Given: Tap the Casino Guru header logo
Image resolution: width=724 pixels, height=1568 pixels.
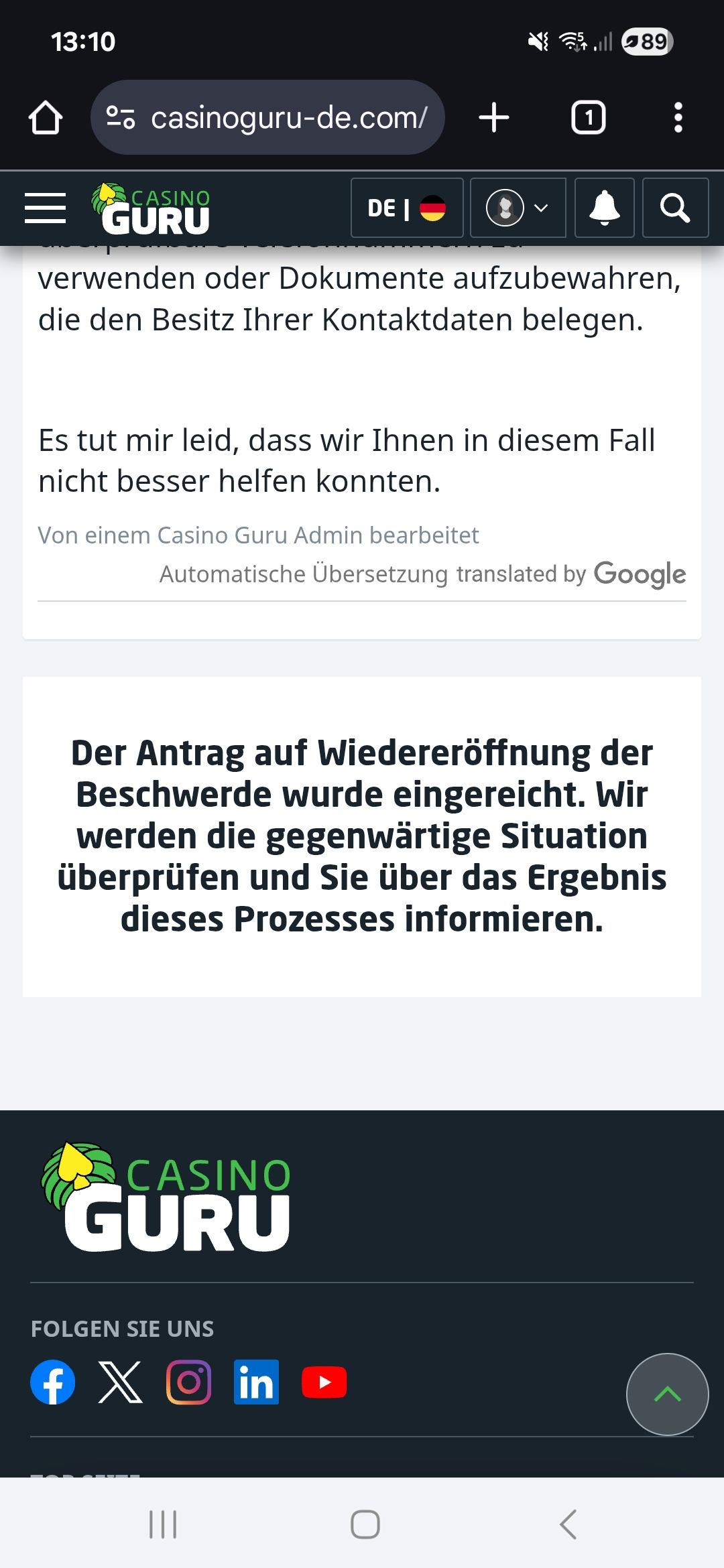Looking at the screenshot, I should point(152,209).
